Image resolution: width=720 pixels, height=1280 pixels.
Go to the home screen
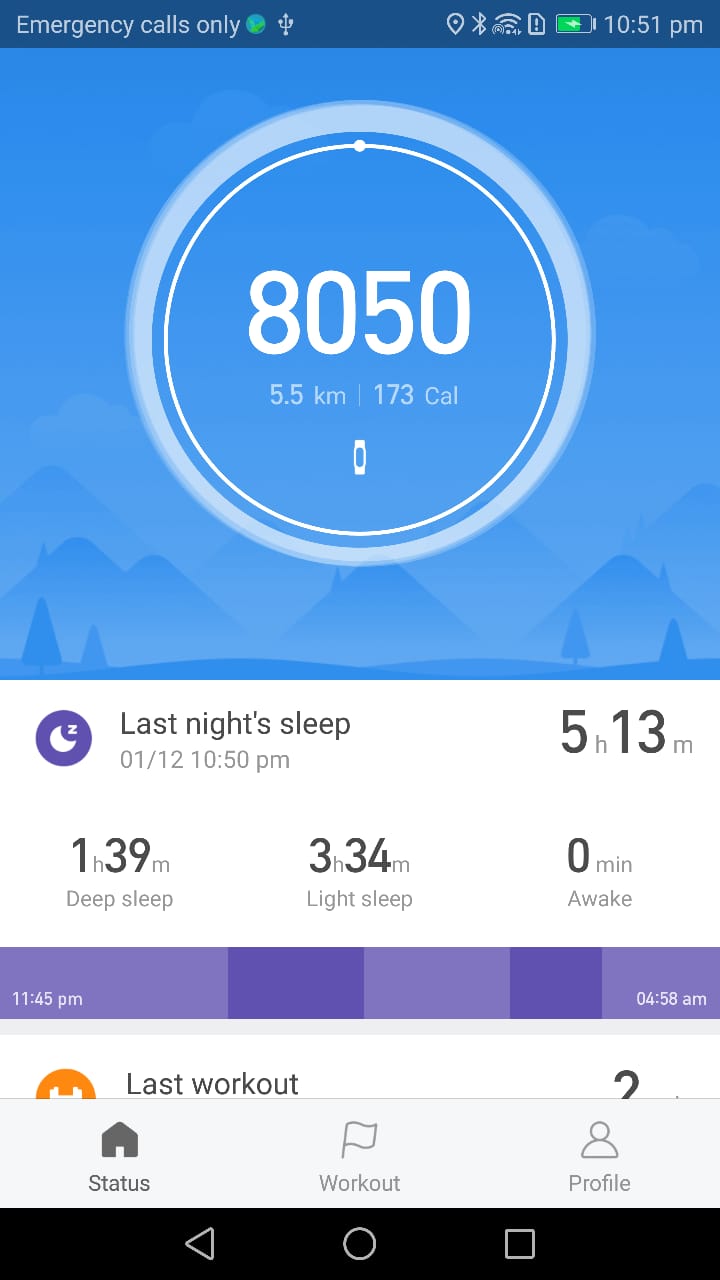pos(359,1243)
